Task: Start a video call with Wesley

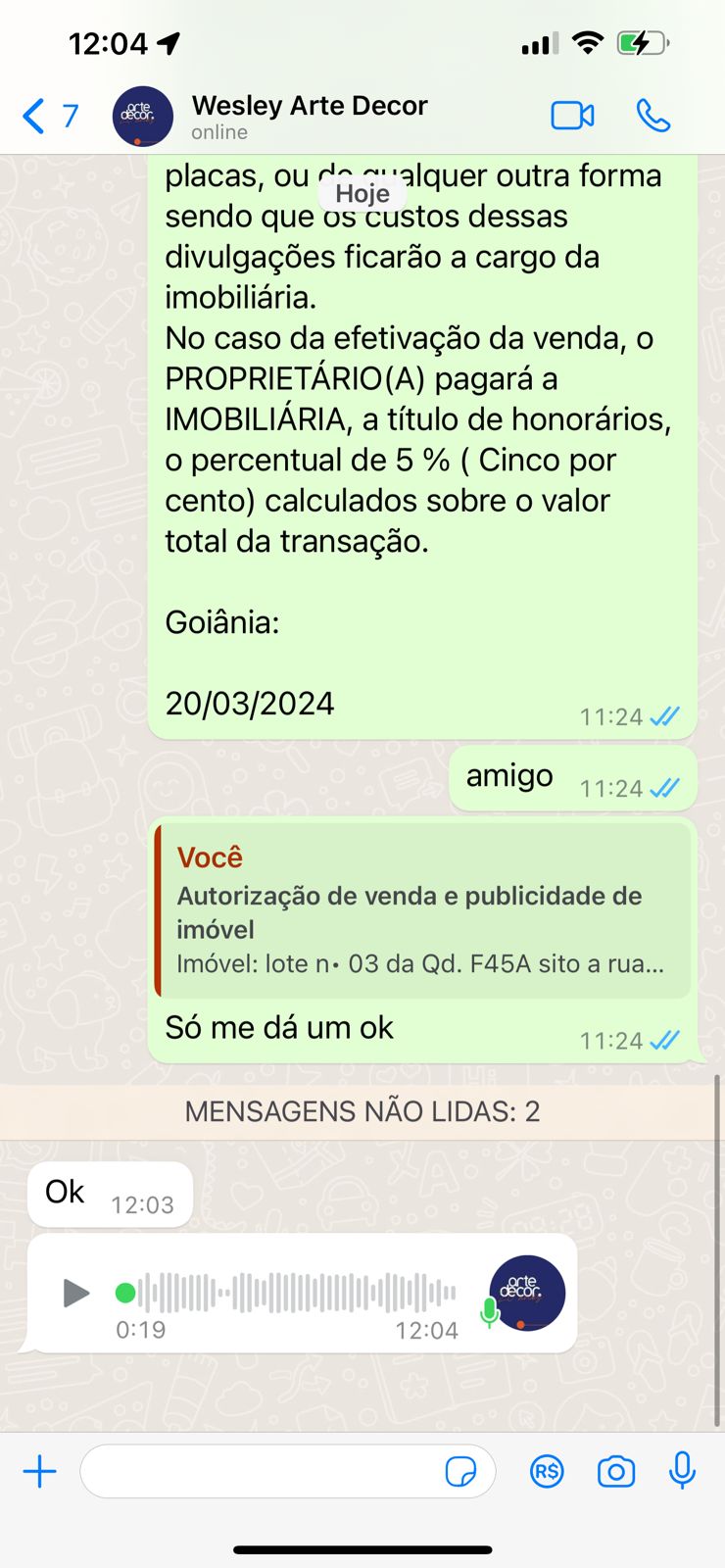Action: coord(572,116)
